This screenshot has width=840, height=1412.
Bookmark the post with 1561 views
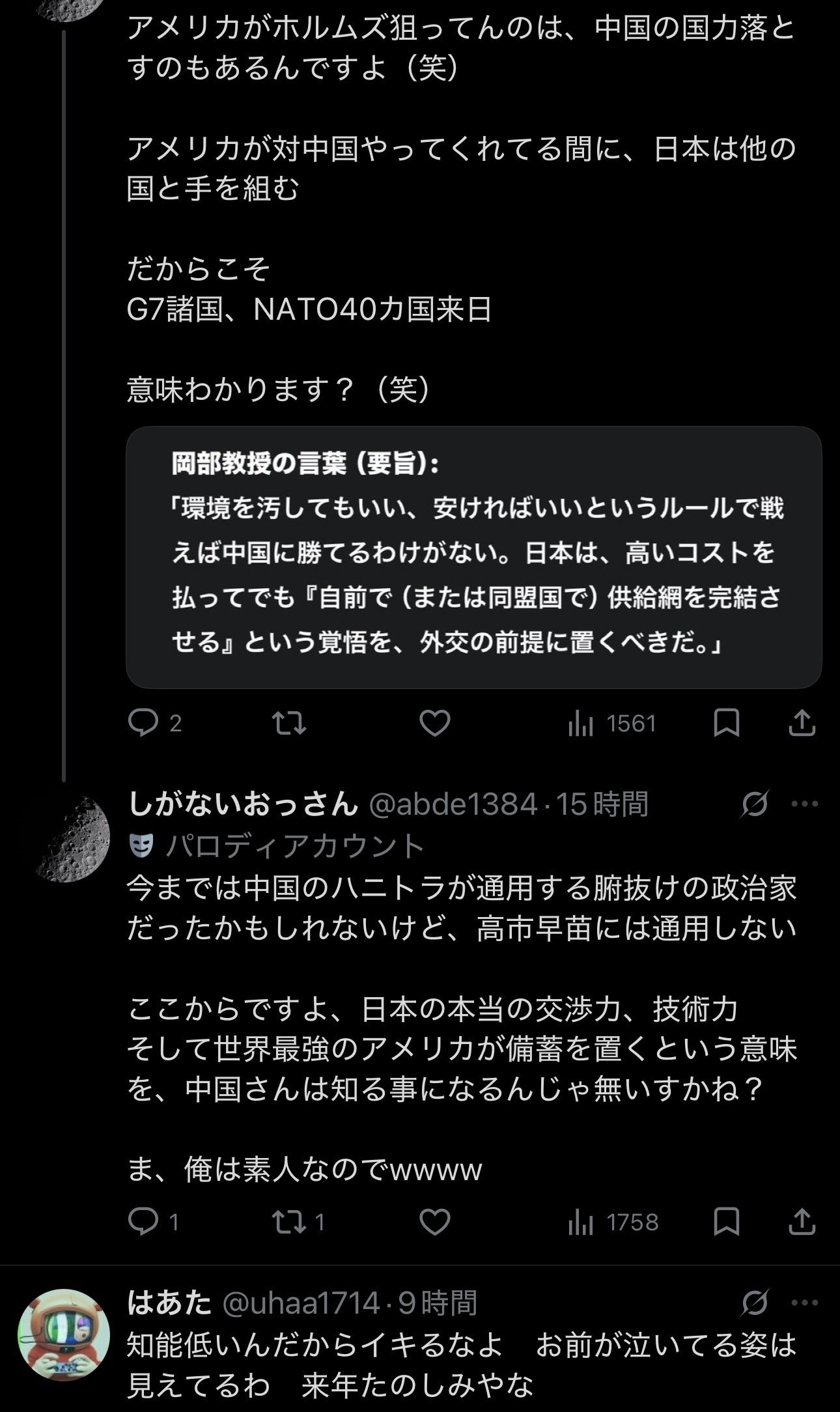pos(726,723)
